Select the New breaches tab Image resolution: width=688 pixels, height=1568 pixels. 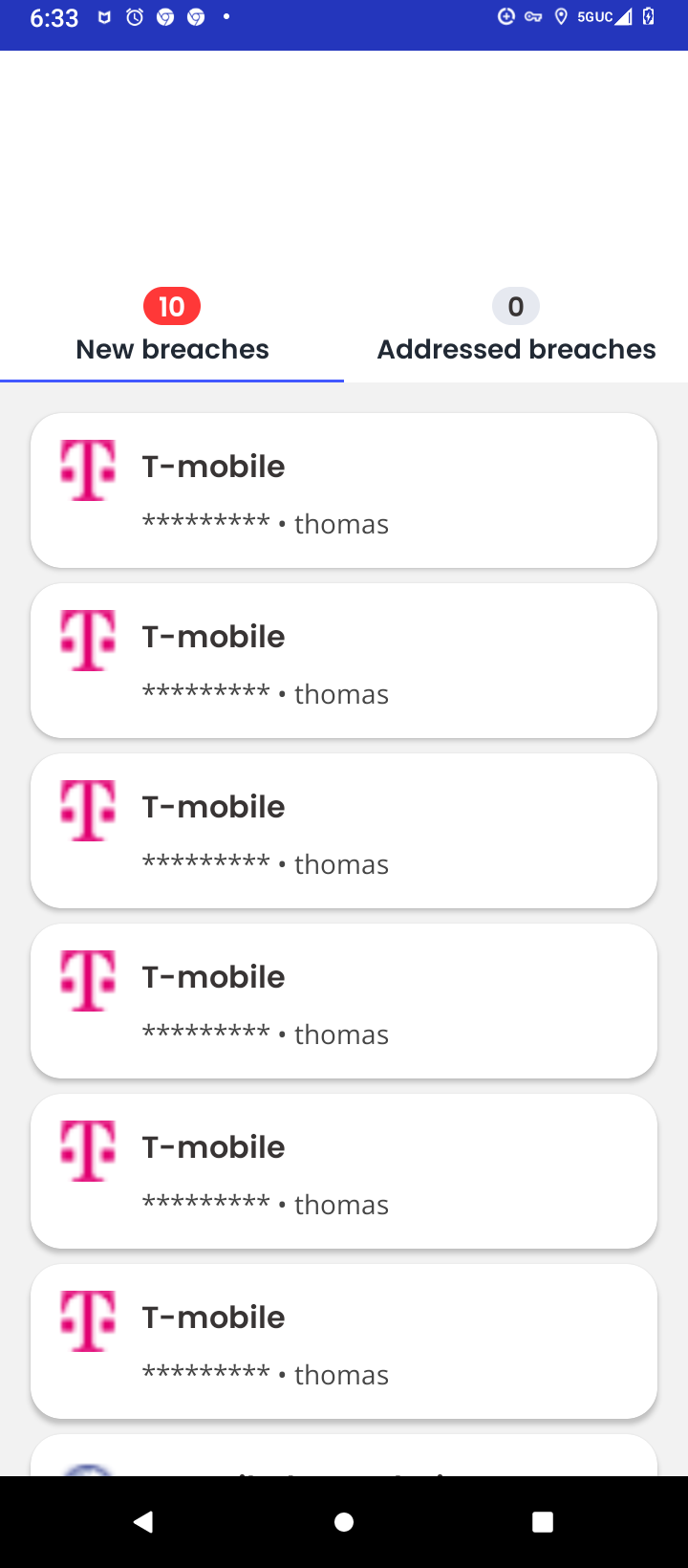click(x=172, y=331)
